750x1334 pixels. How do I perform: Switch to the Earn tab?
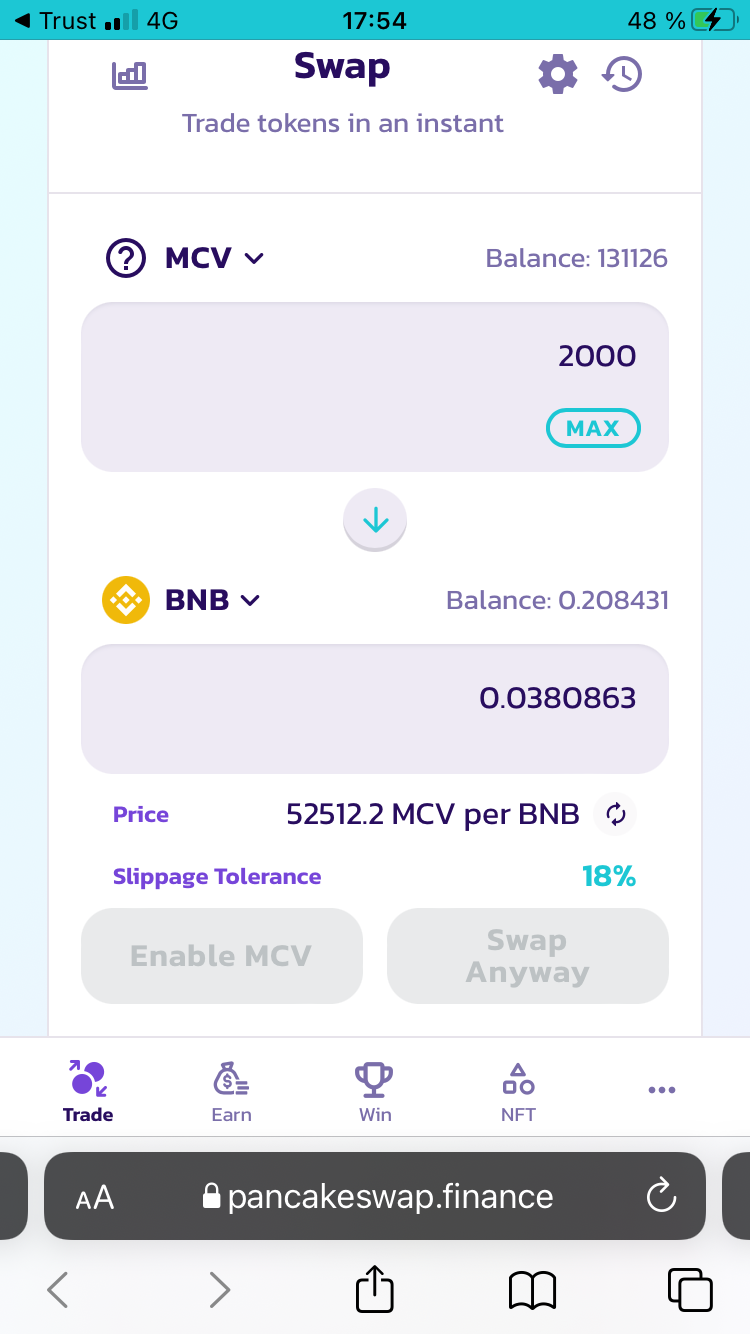tap(231, 1092)
